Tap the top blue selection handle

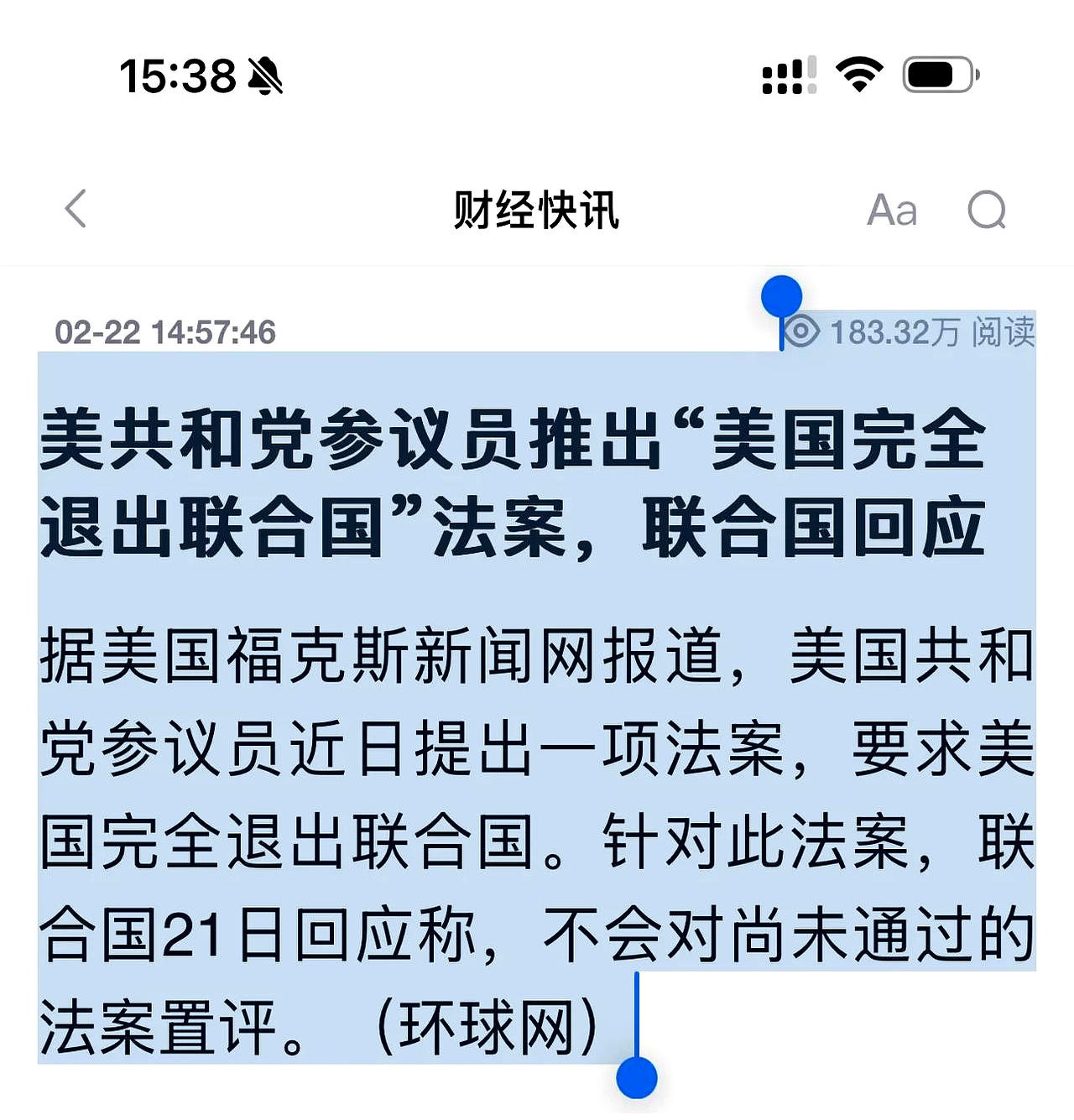coord(780,295)
